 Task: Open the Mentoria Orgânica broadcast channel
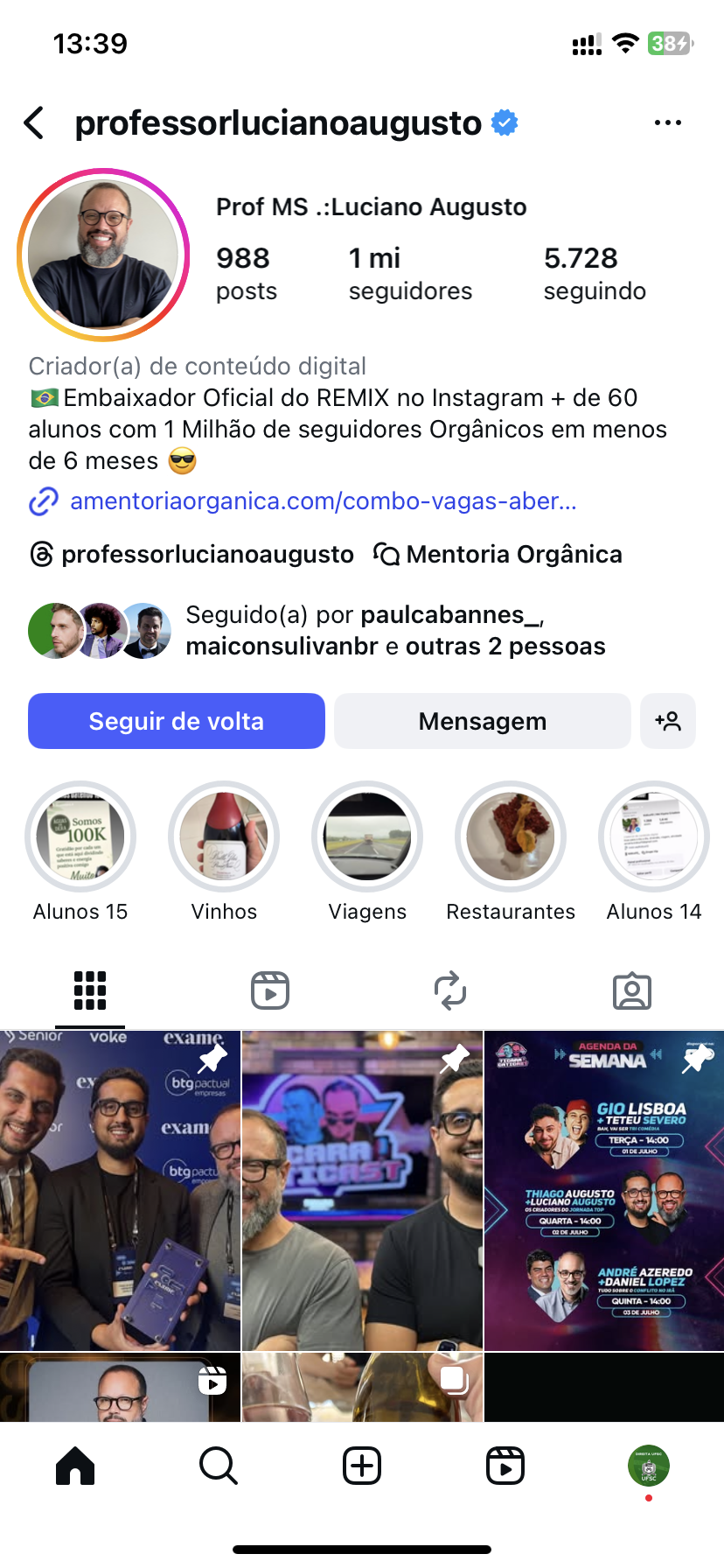498,555
